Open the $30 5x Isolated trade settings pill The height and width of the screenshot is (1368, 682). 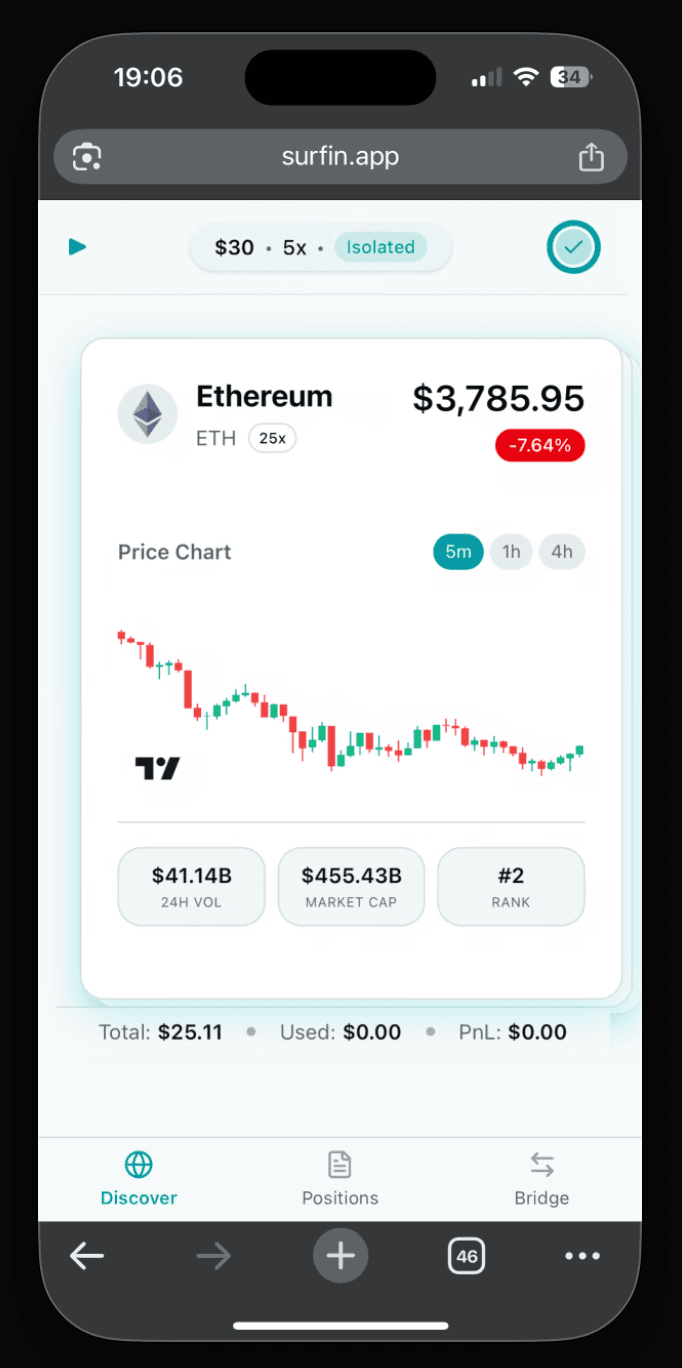[x=321, y=247]
